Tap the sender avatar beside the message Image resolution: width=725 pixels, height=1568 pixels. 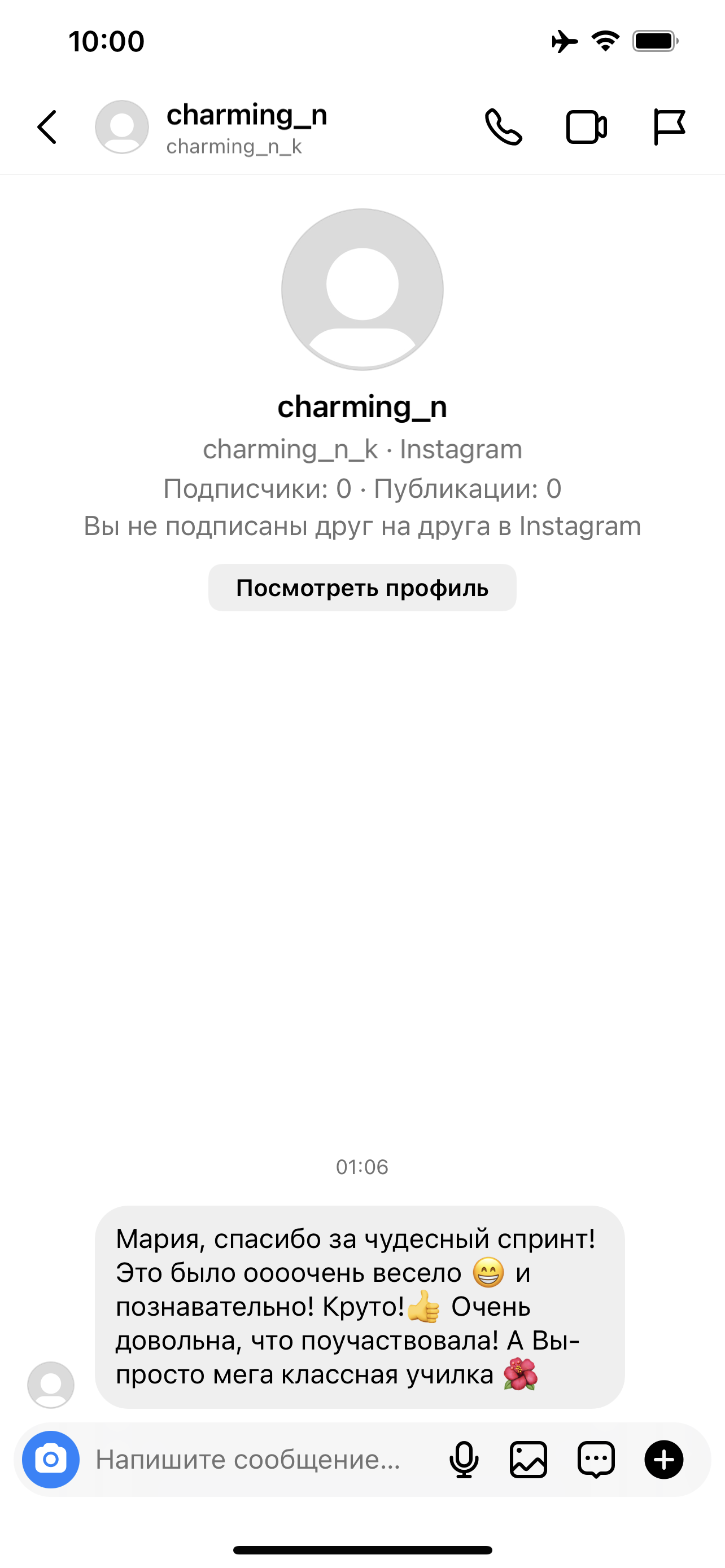point(50,1385)
